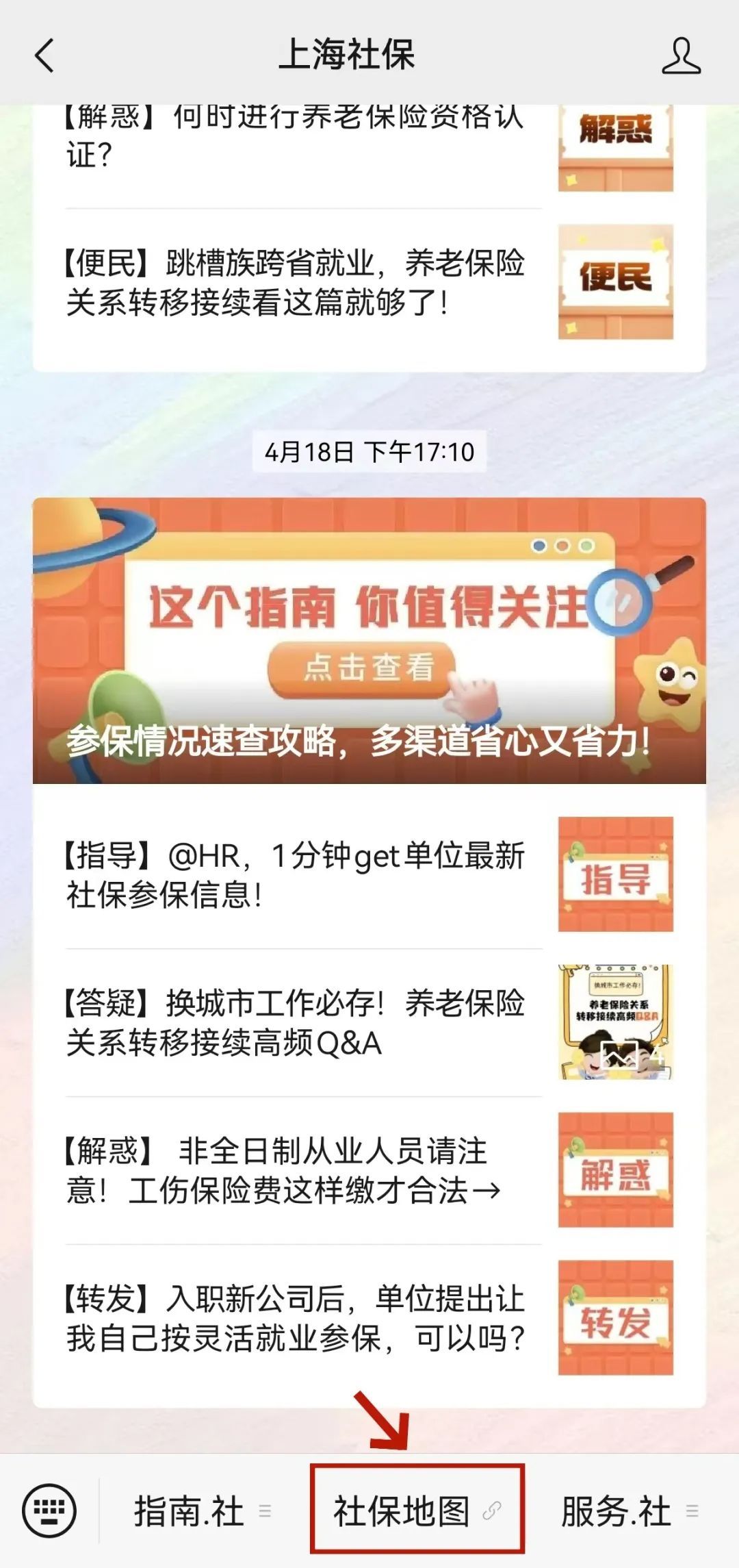Open 【指导】@HR 社保参保信息 article
The width and height of the screenshot is (739, 1568).
pyautogui.click(x=294, y=874)
